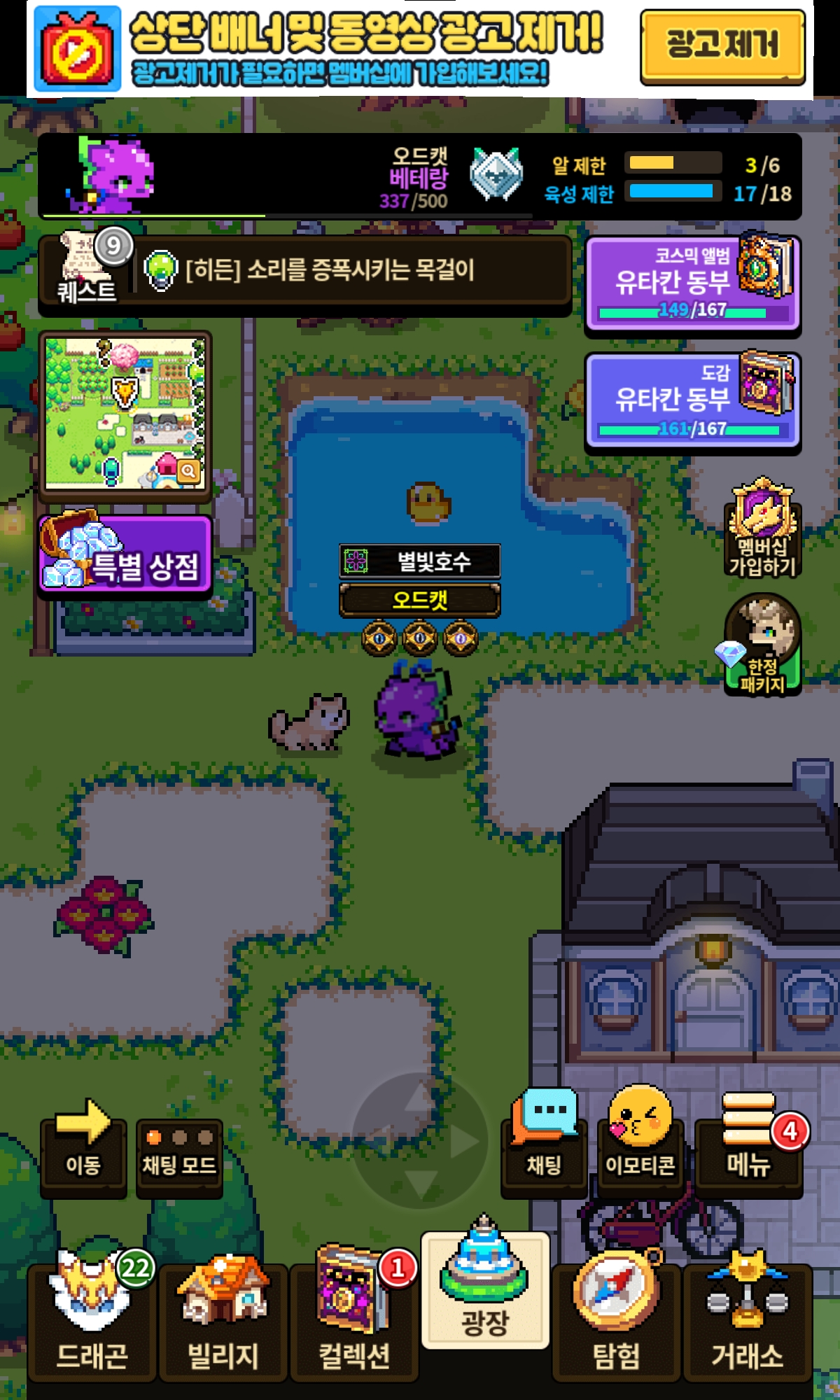Open the 도감 유타칸 동부 card
Screen dimensions: 840x1400
(x=692, y=401)
